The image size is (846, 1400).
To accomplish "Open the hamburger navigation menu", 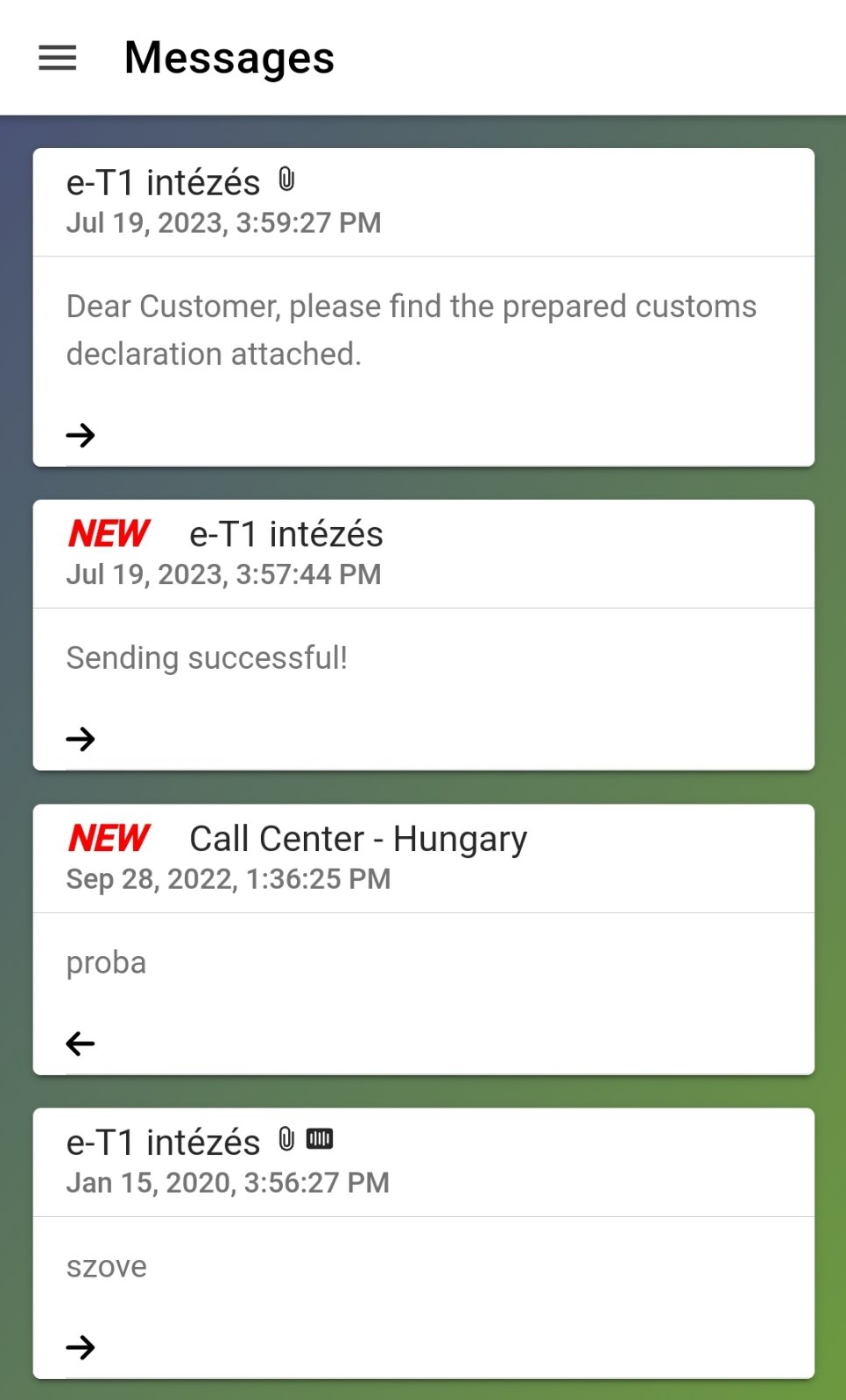I will point(58,58).
